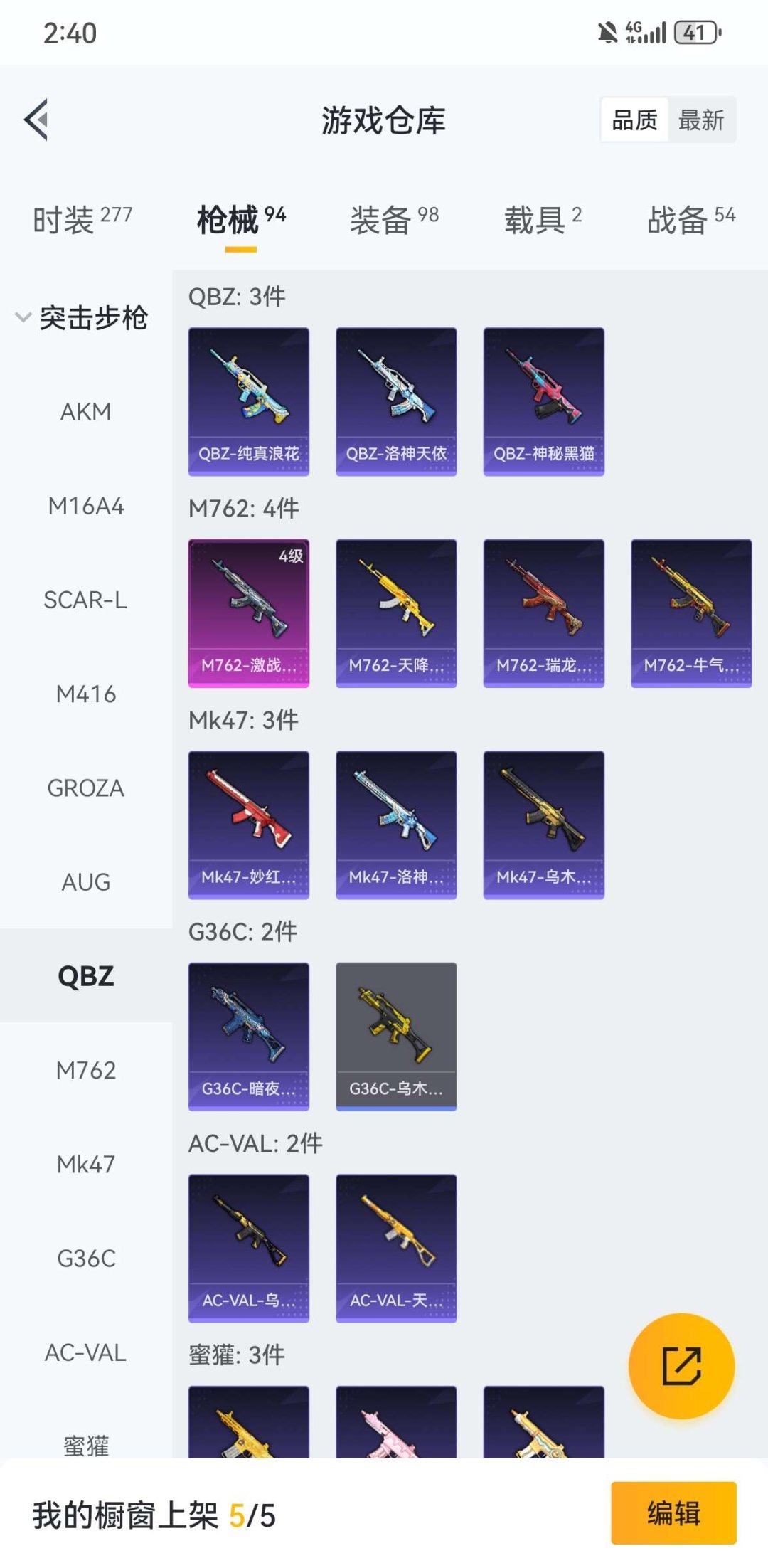Open the QBZ-纯真浪花 skin
The width and height of the screenshot is (768, 1568).
[x=248, y=401]
